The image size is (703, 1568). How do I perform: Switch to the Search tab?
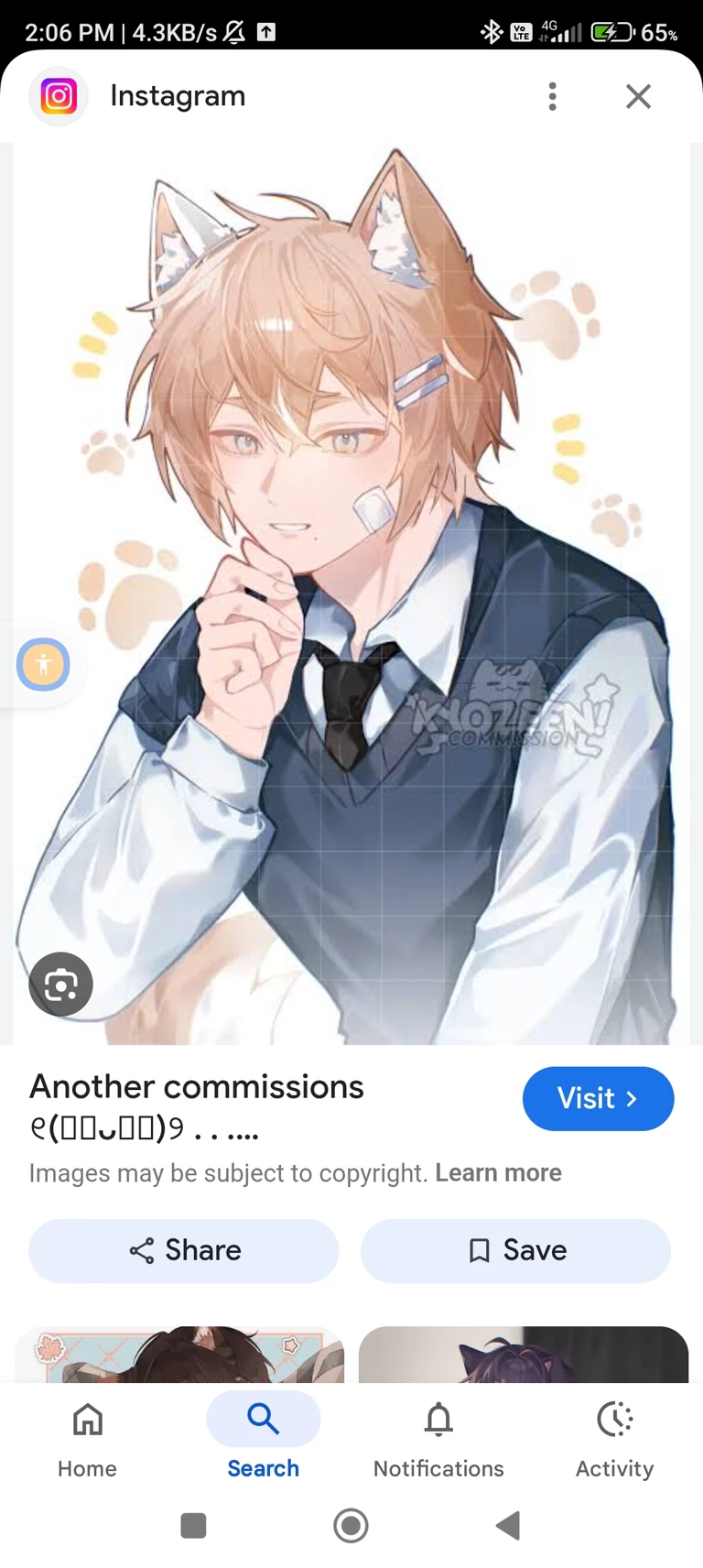pos(263,1436)
